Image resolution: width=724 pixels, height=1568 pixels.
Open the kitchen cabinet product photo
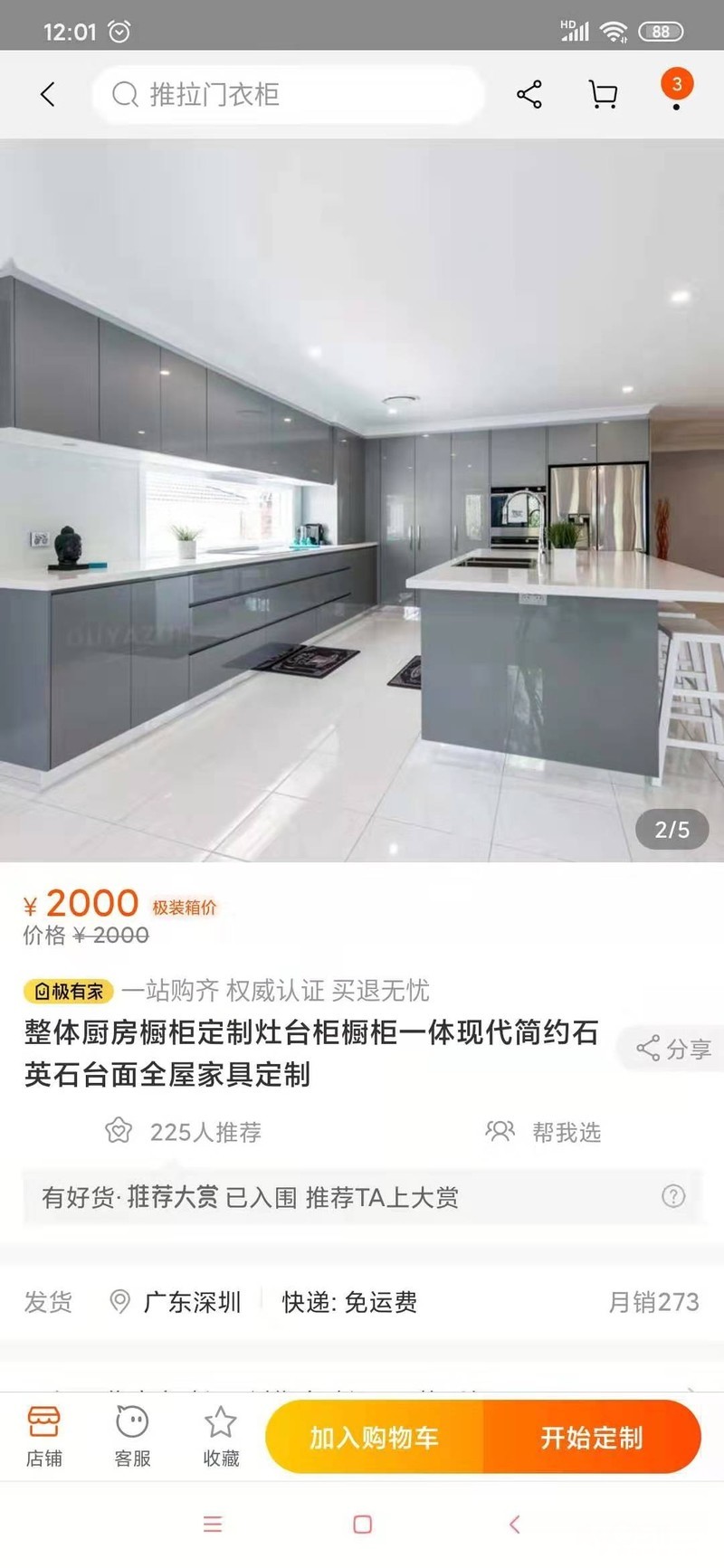(362, 500)
